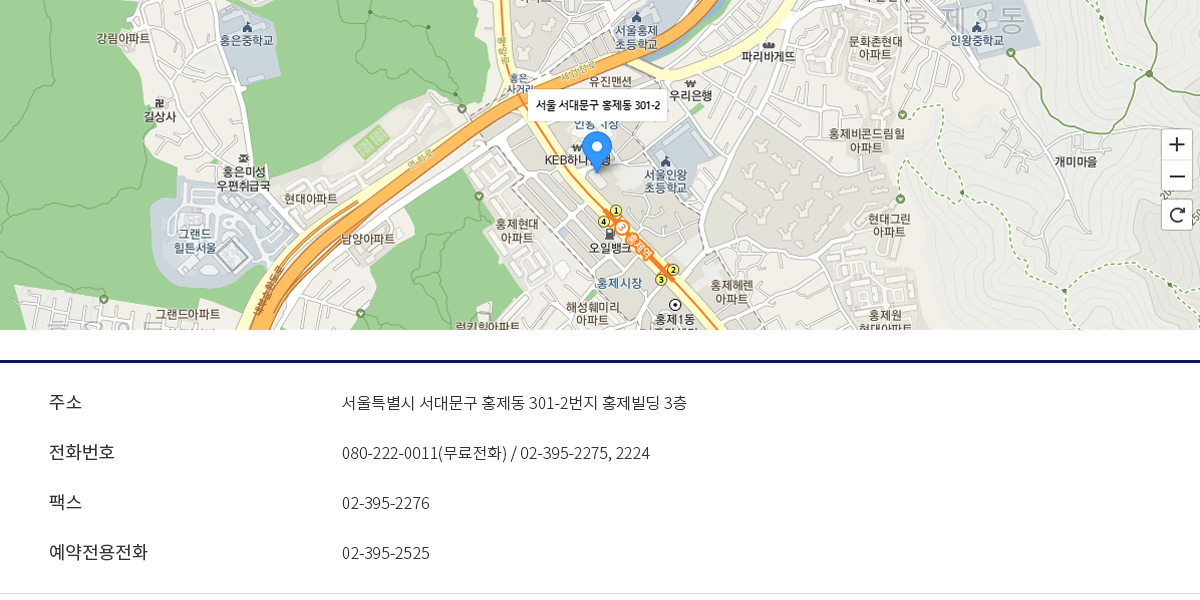Viewport: 1200px width, 600px height.
Task: Reset the map view with the refresh icon
Action: click(x=1177, y=214)
